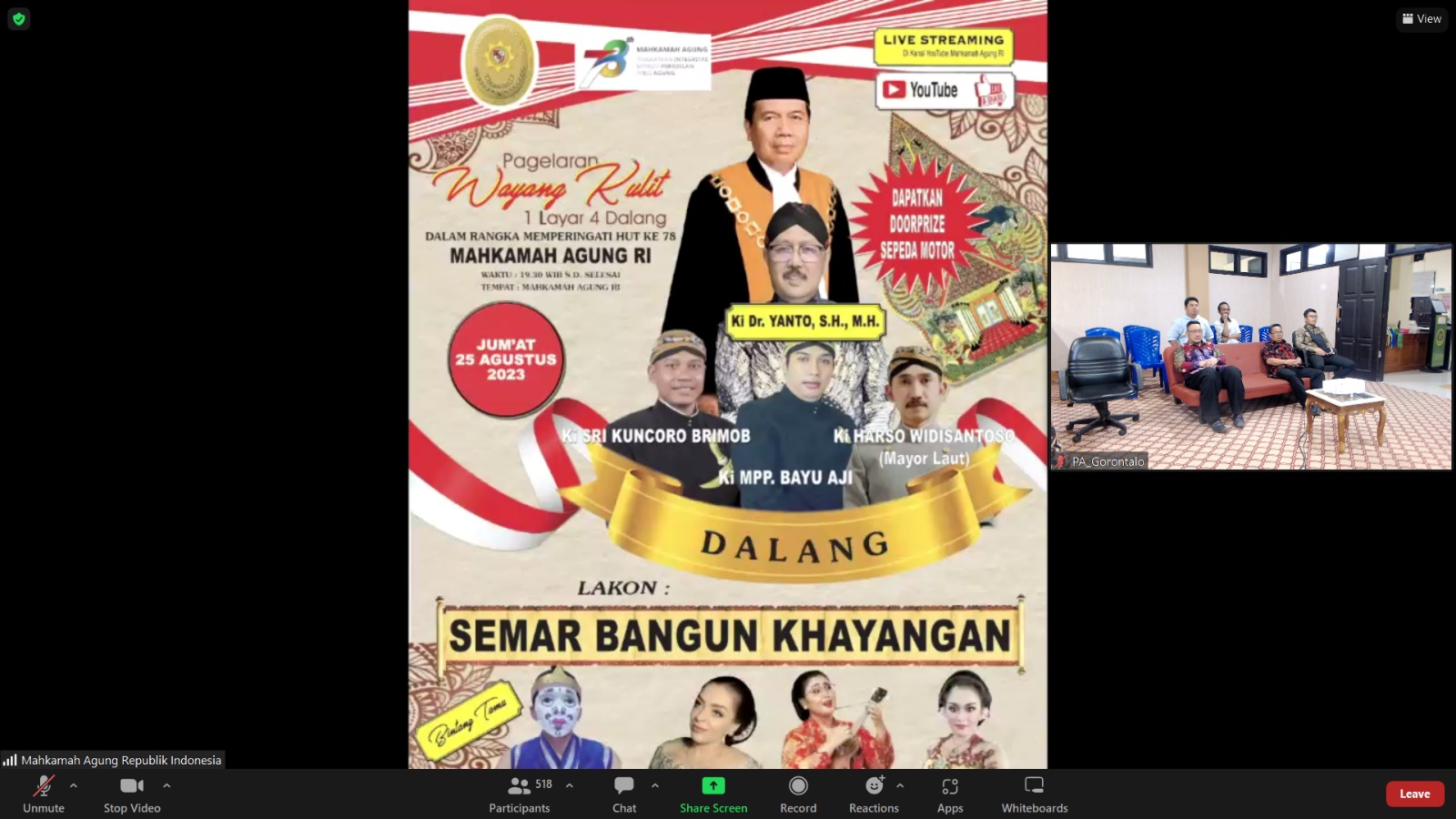Expand the Participants options arrow

[570, 785]
